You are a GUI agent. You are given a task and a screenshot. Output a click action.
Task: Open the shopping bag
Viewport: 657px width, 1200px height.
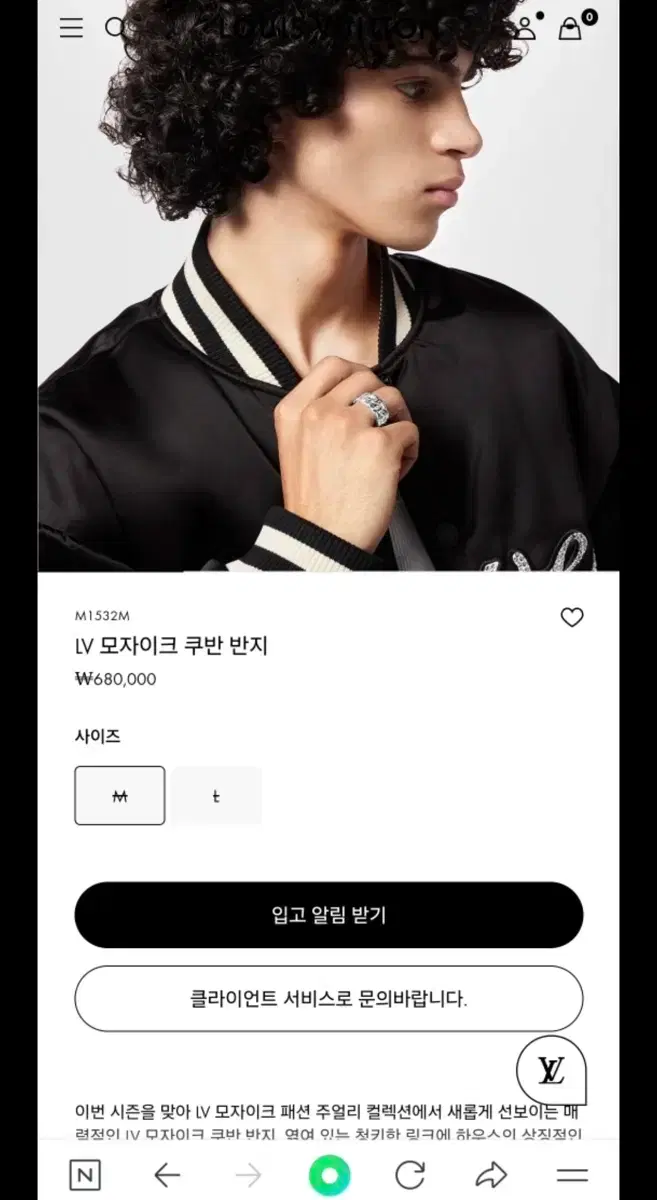point(570,28)
